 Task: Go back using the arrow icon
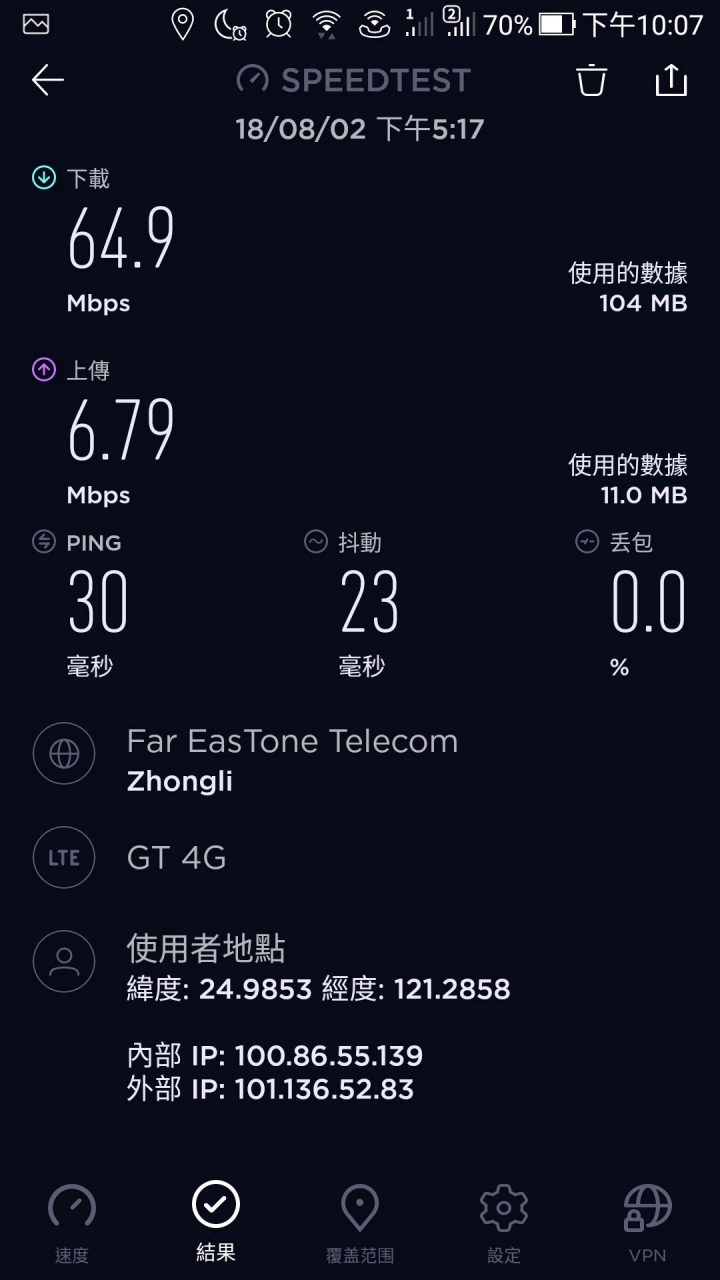[x=47, y=80]
